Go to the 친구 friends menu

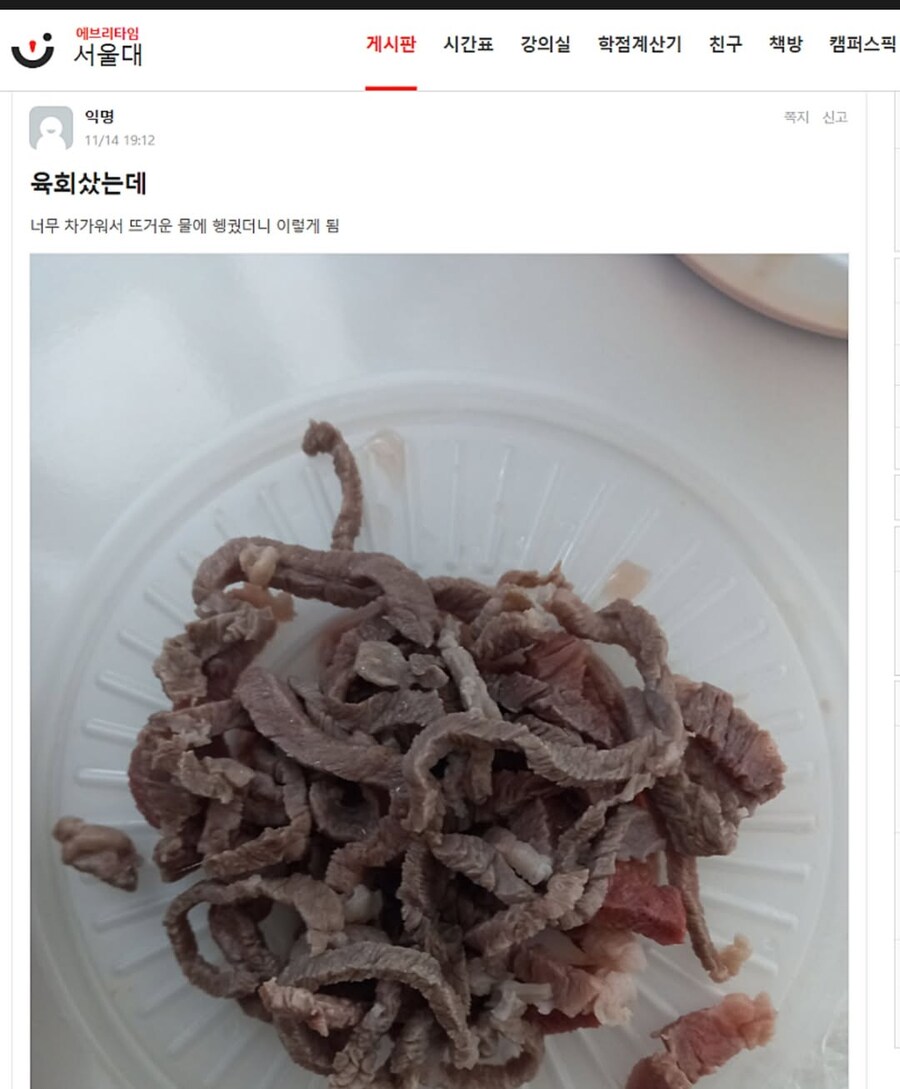[726, 44]
